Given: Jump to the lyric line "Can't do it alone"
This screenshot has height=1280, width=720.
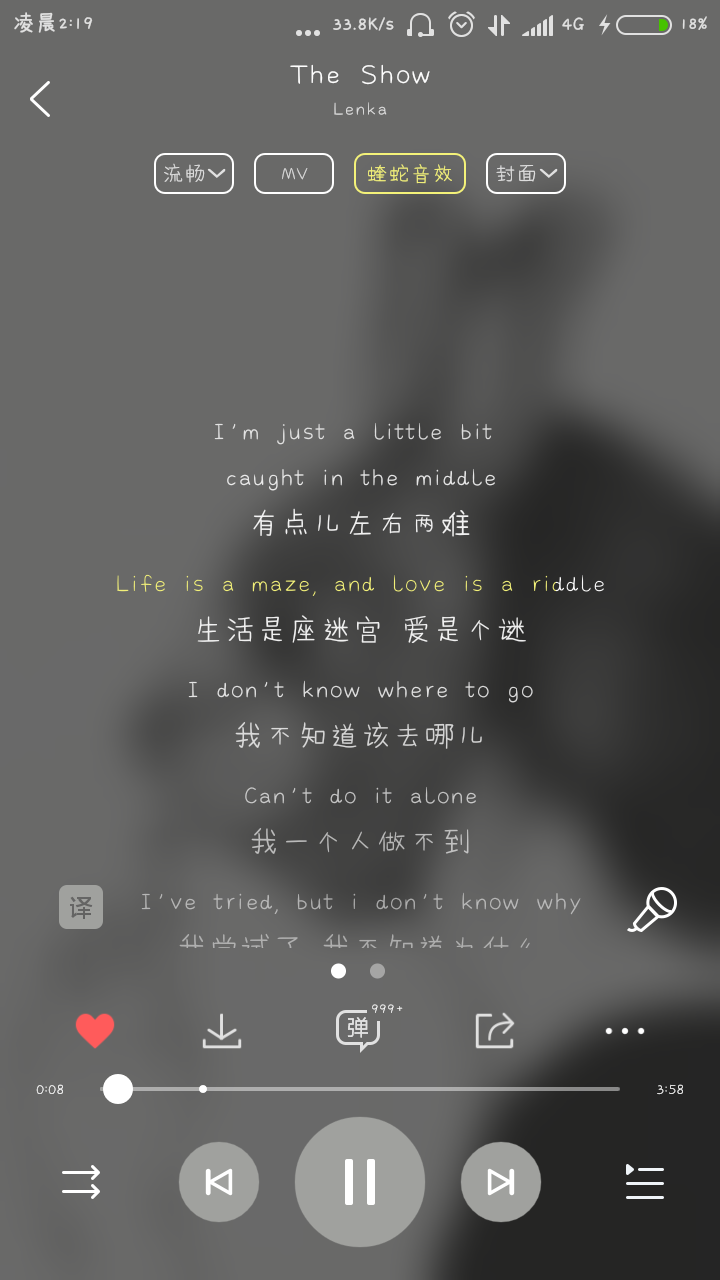Looking at the screenshot, I should pos(360,796).
